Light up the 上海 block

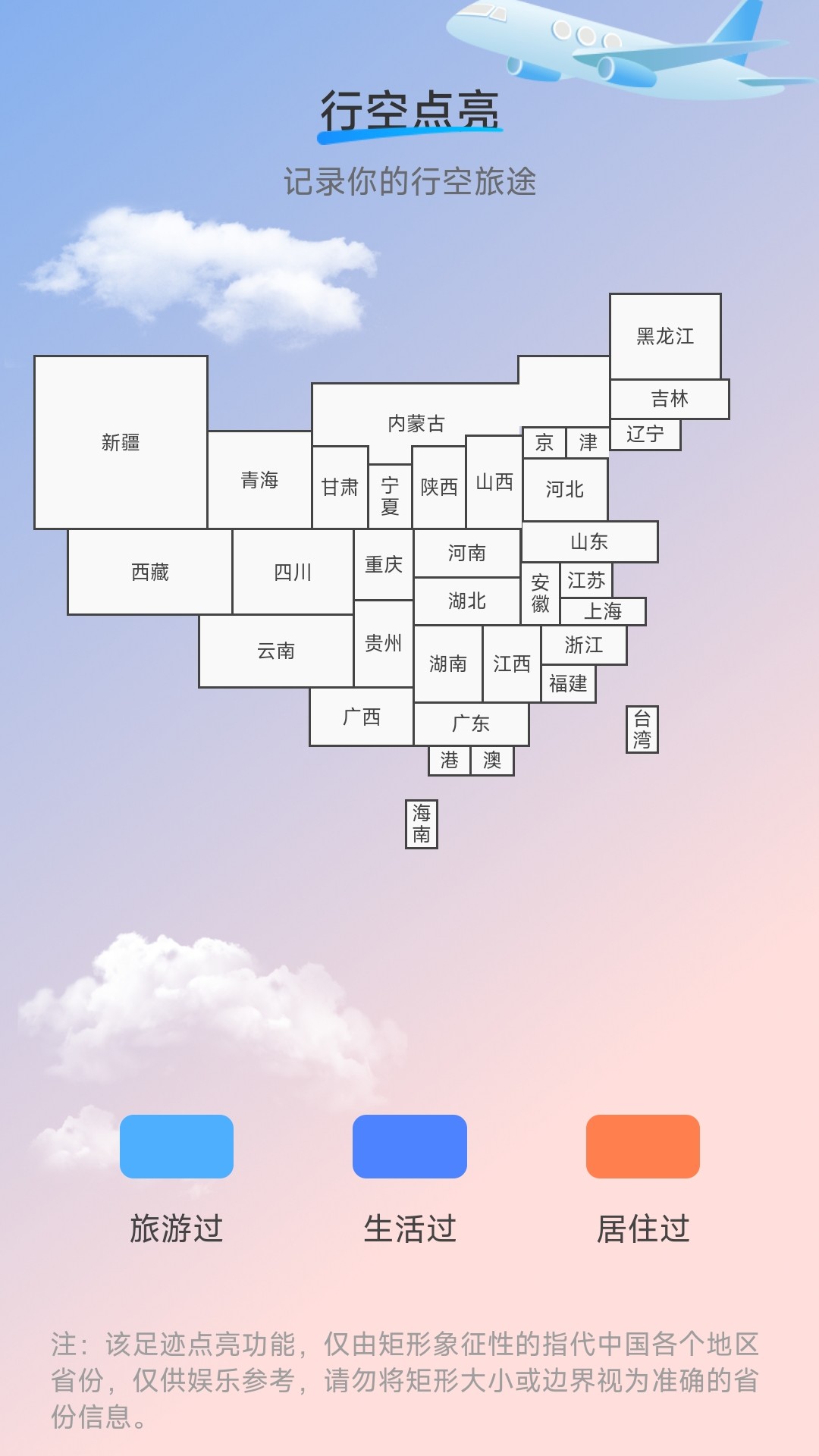click(603, 611)
